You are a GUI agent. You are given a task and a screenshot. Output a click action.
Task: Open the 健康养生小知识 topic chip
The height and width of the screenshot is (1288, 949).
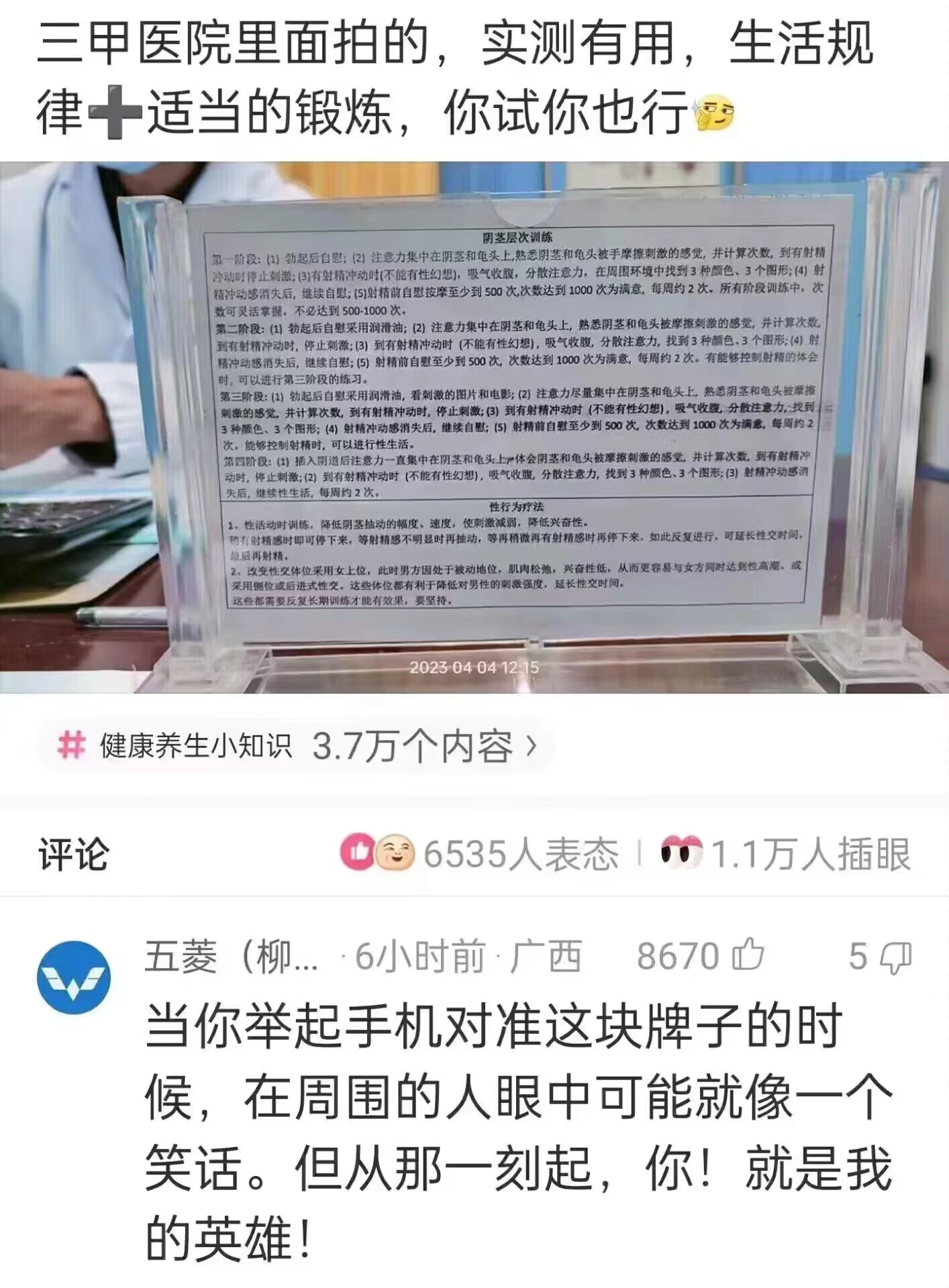297,746
